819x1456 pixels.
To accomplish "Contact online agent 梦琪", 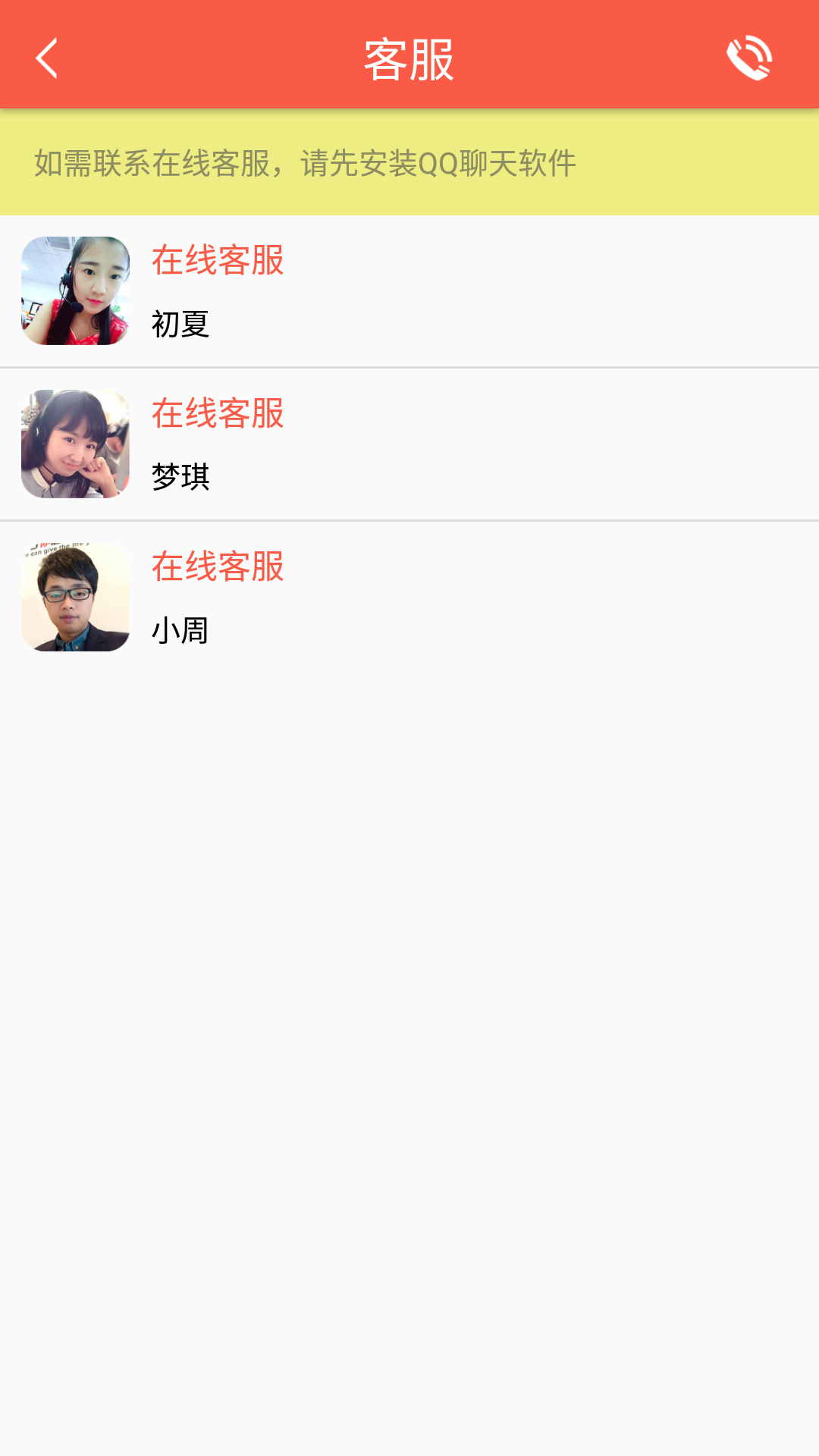I will point(409,444).
